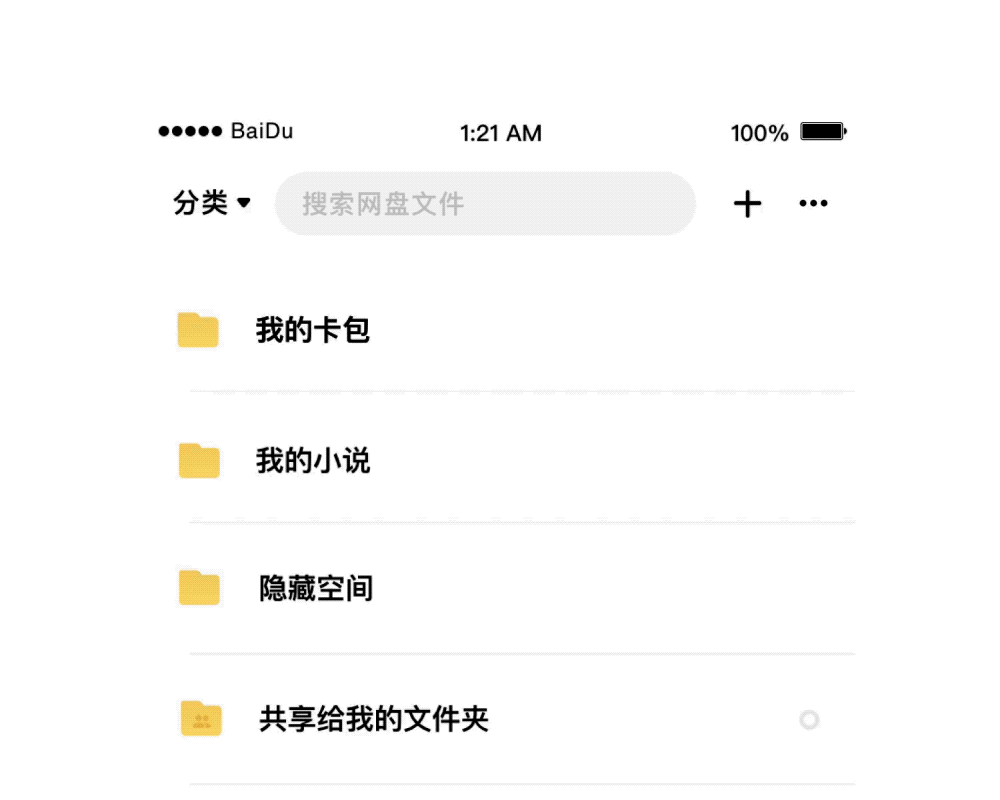Open the 共享给我的文件夹 folder
Viewport: 1000px width, 800px height.
click(x=373, y=719)
